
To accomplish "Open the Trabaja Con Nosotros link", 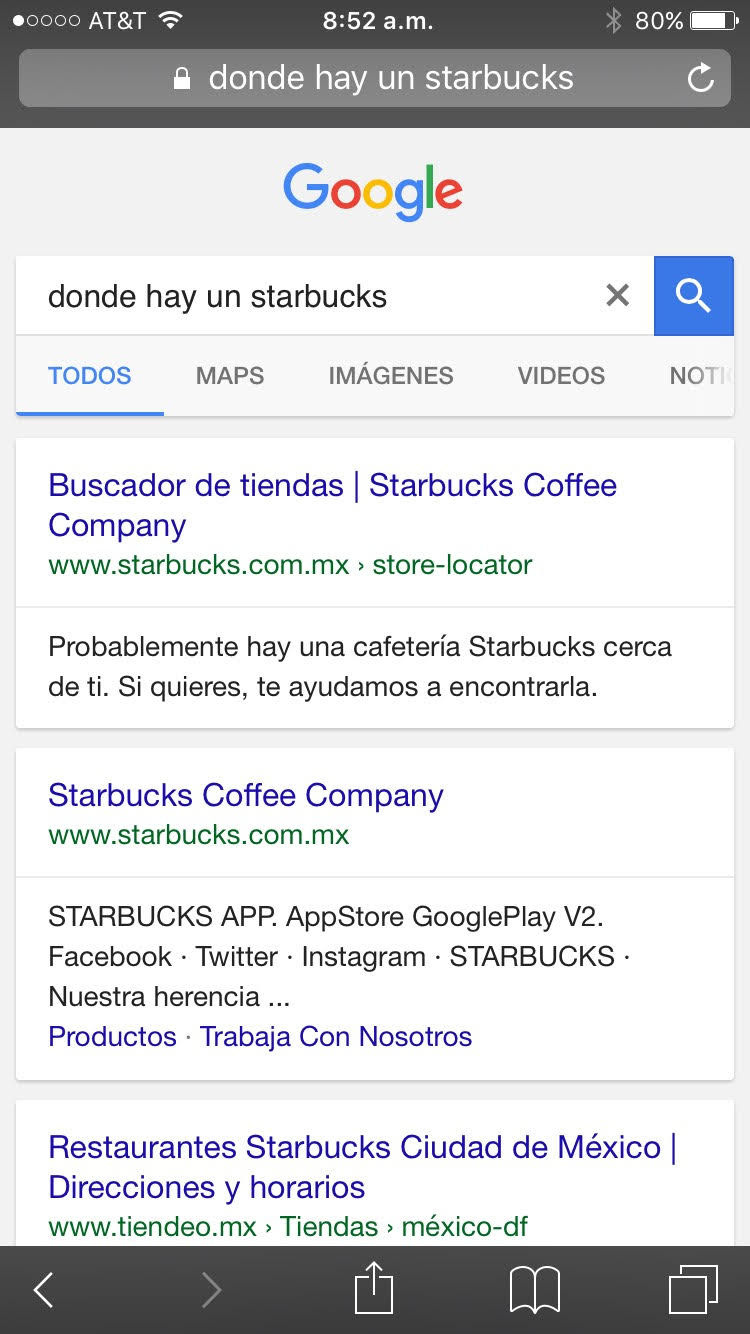I will (x=334, y=1037).
